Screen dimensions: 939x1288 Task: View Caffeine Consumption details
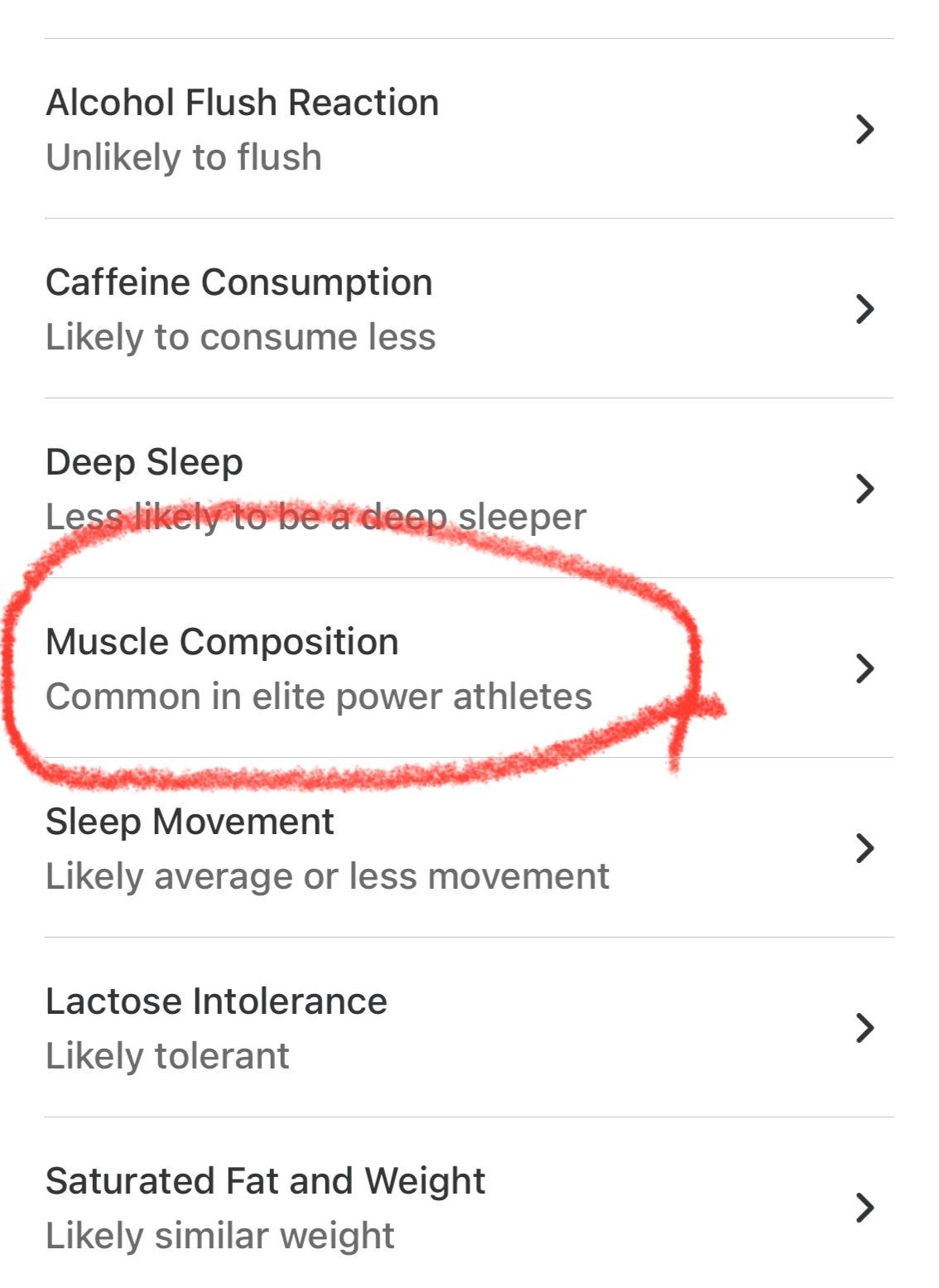click(x=469, y=309)
